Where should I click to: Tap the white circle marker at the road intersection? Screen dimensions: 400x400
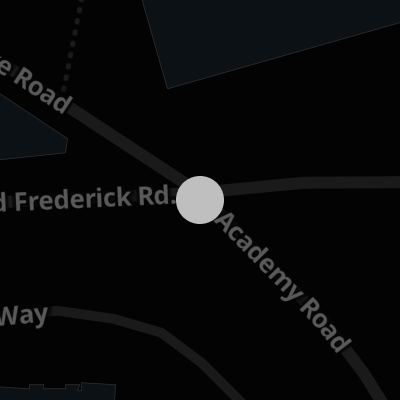point(200,200)
